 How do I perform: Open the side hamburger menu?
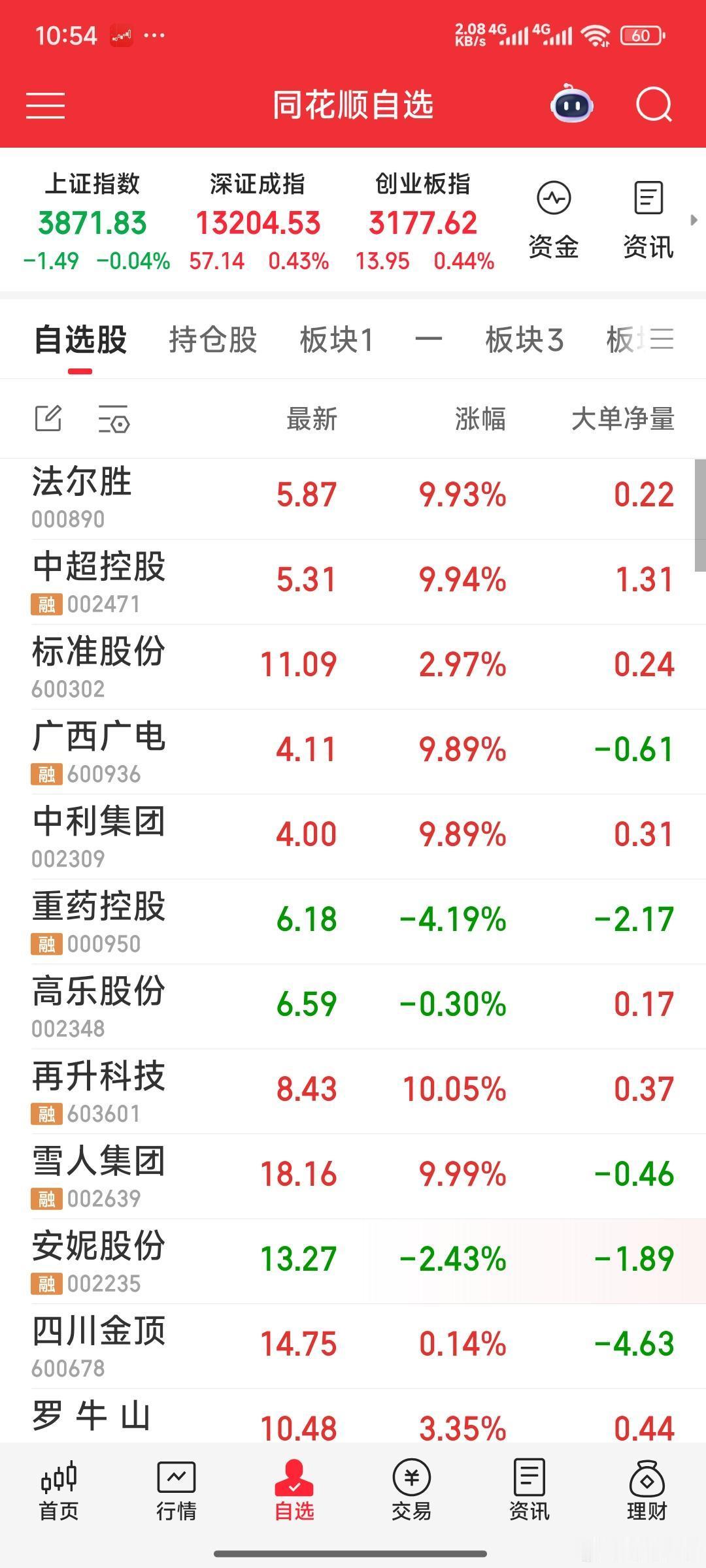coord(44,106)
